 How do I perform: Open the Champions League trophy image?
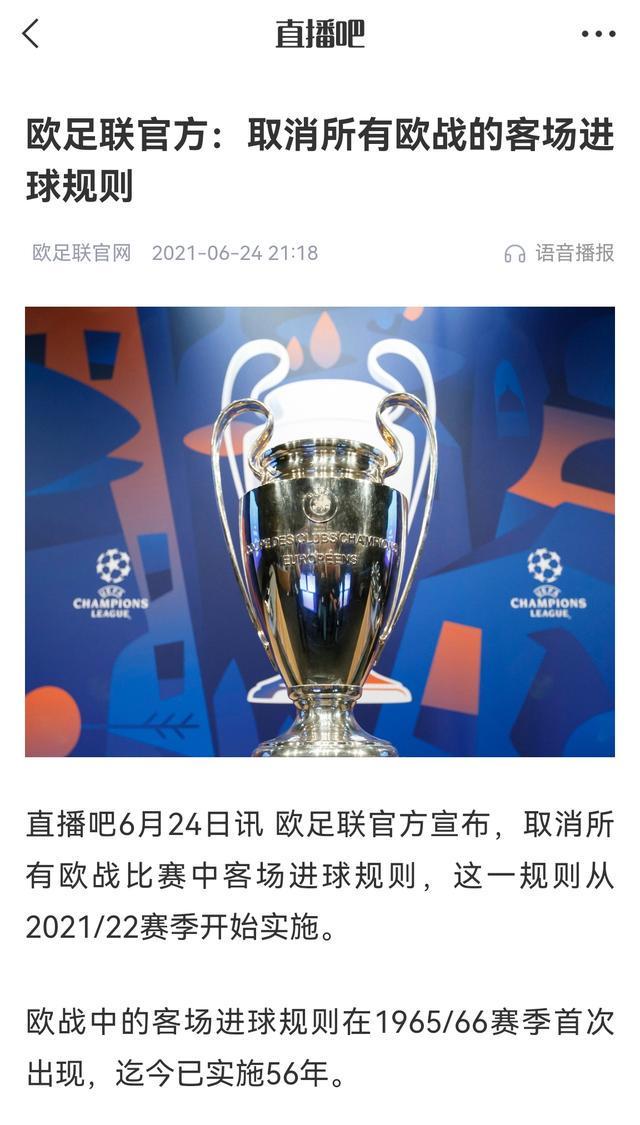(x=320, y=531)
